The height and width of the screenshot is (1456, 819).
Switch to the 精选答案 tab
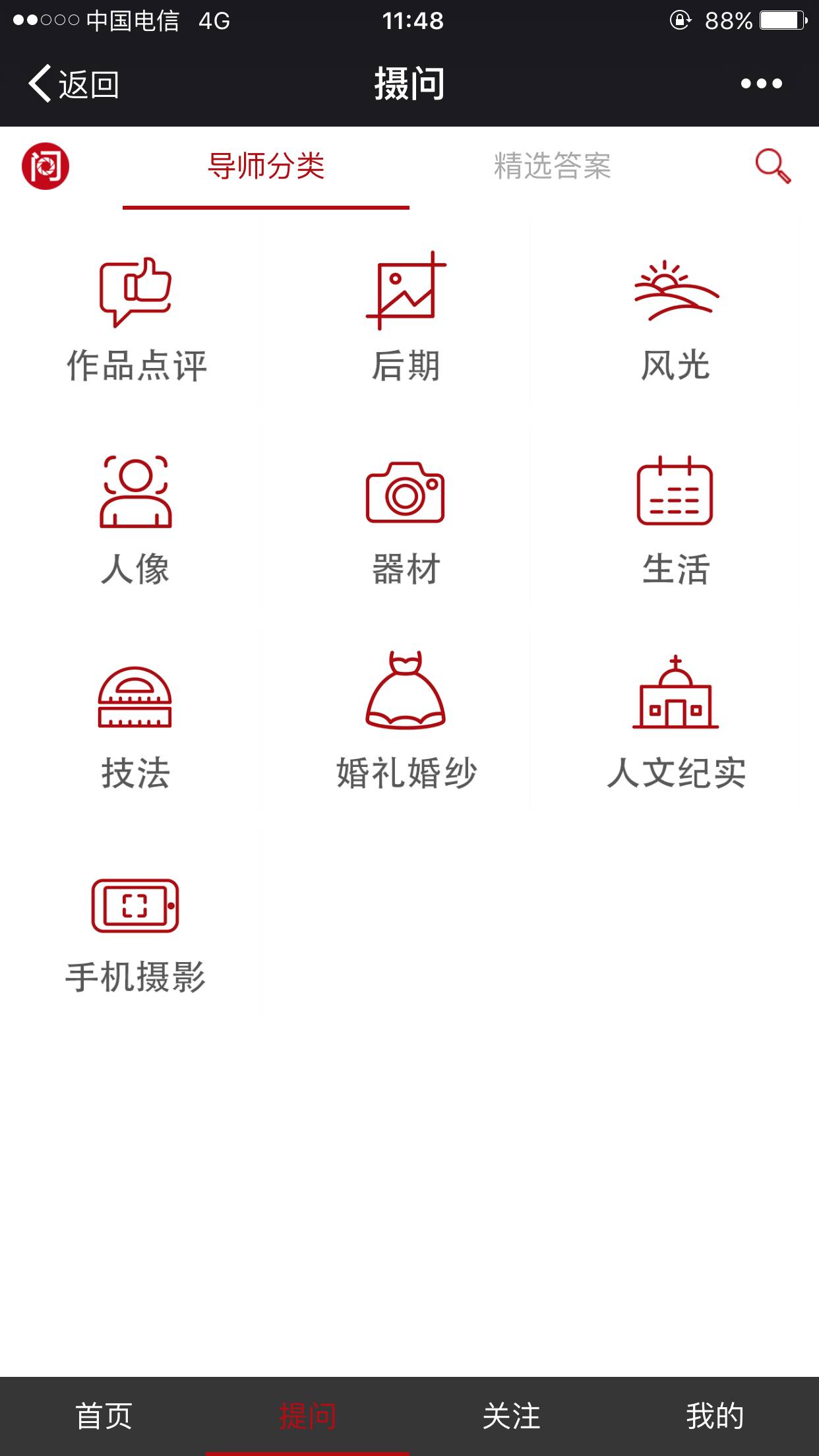552,166
